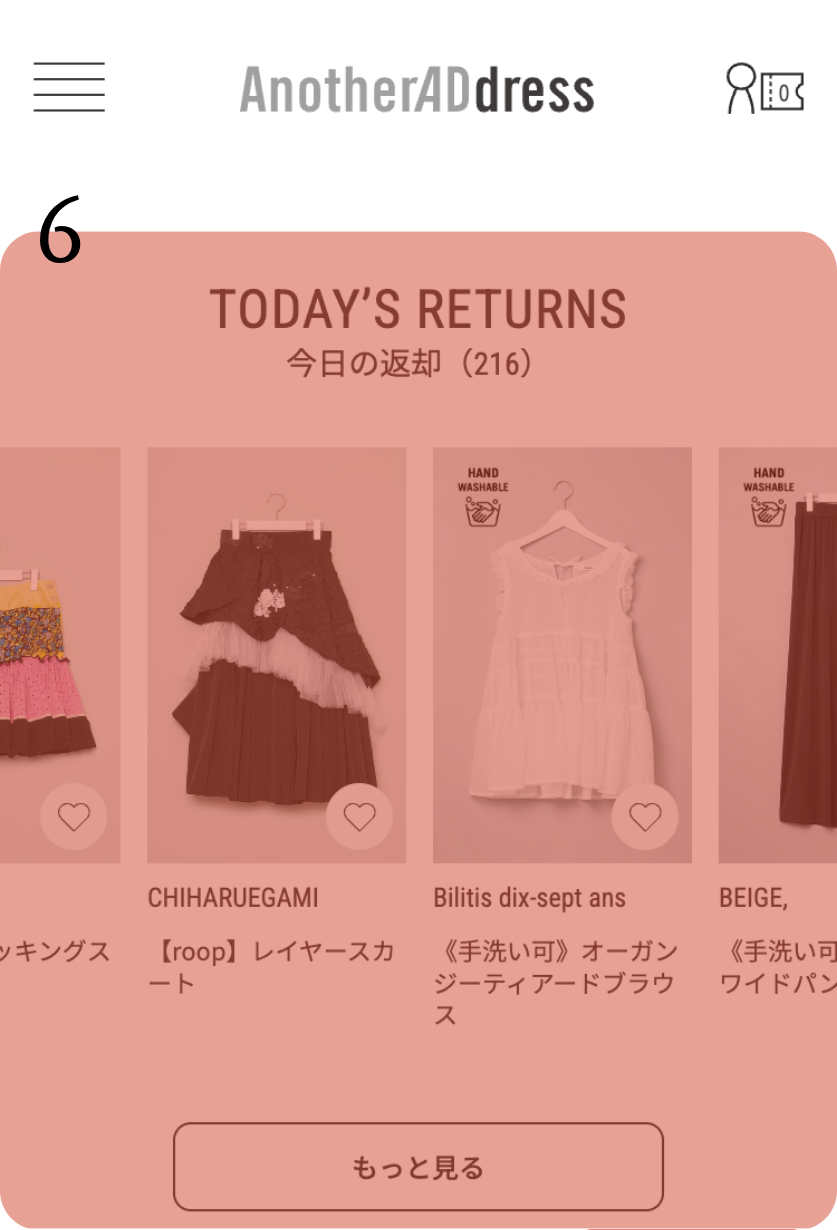Viewport: 837px width, 1230px height.
Task: Favorite the Bilitis dix-sept ans blouse
Action: (645, 817)
